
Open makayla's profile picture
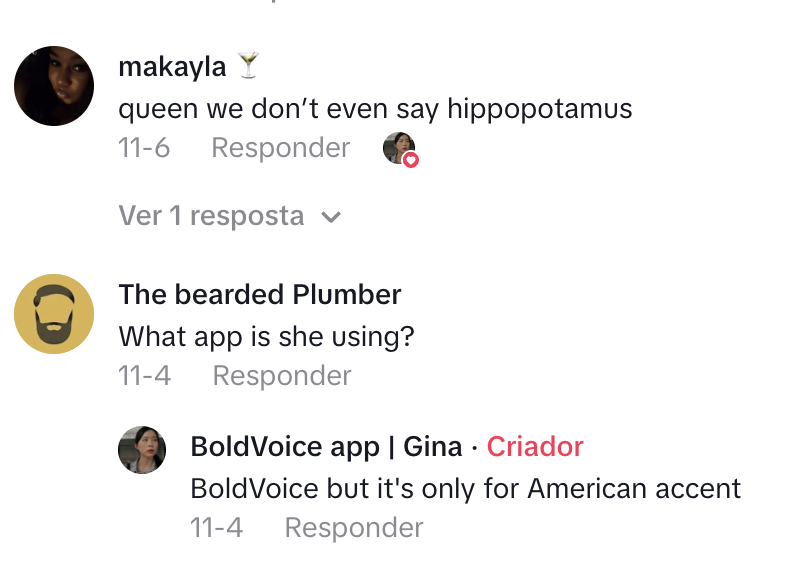coord(54,86)
